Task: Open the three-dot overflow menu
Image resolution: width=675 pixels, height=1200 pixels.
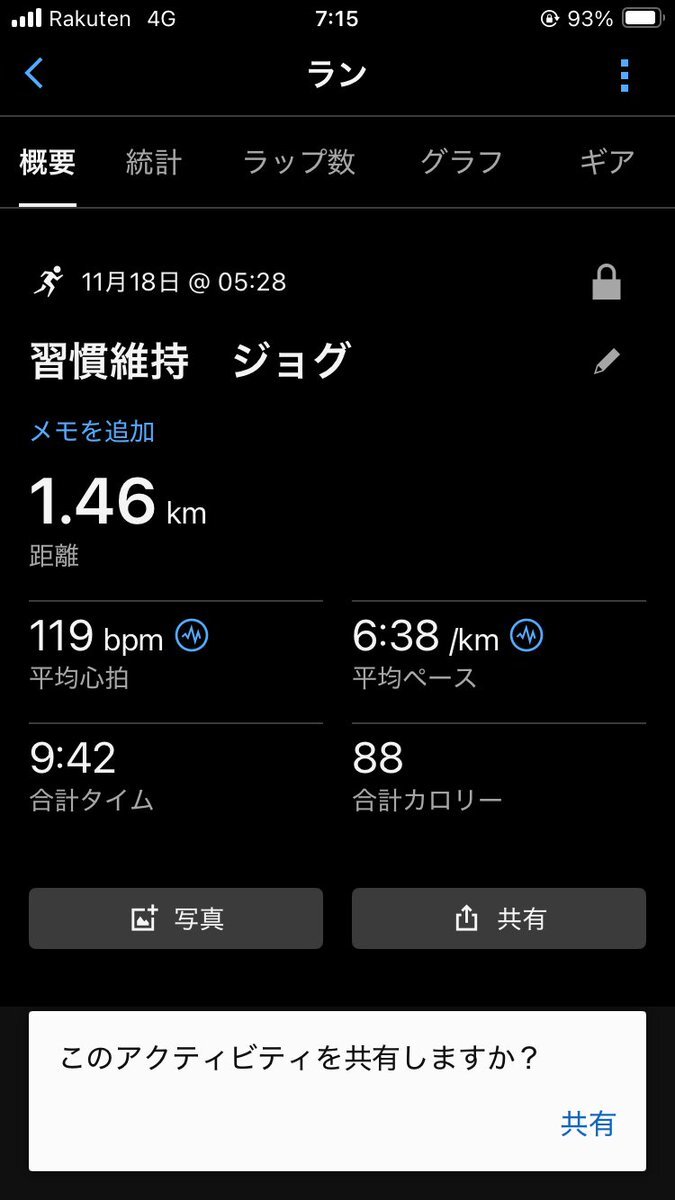Action: pos(624,75)
